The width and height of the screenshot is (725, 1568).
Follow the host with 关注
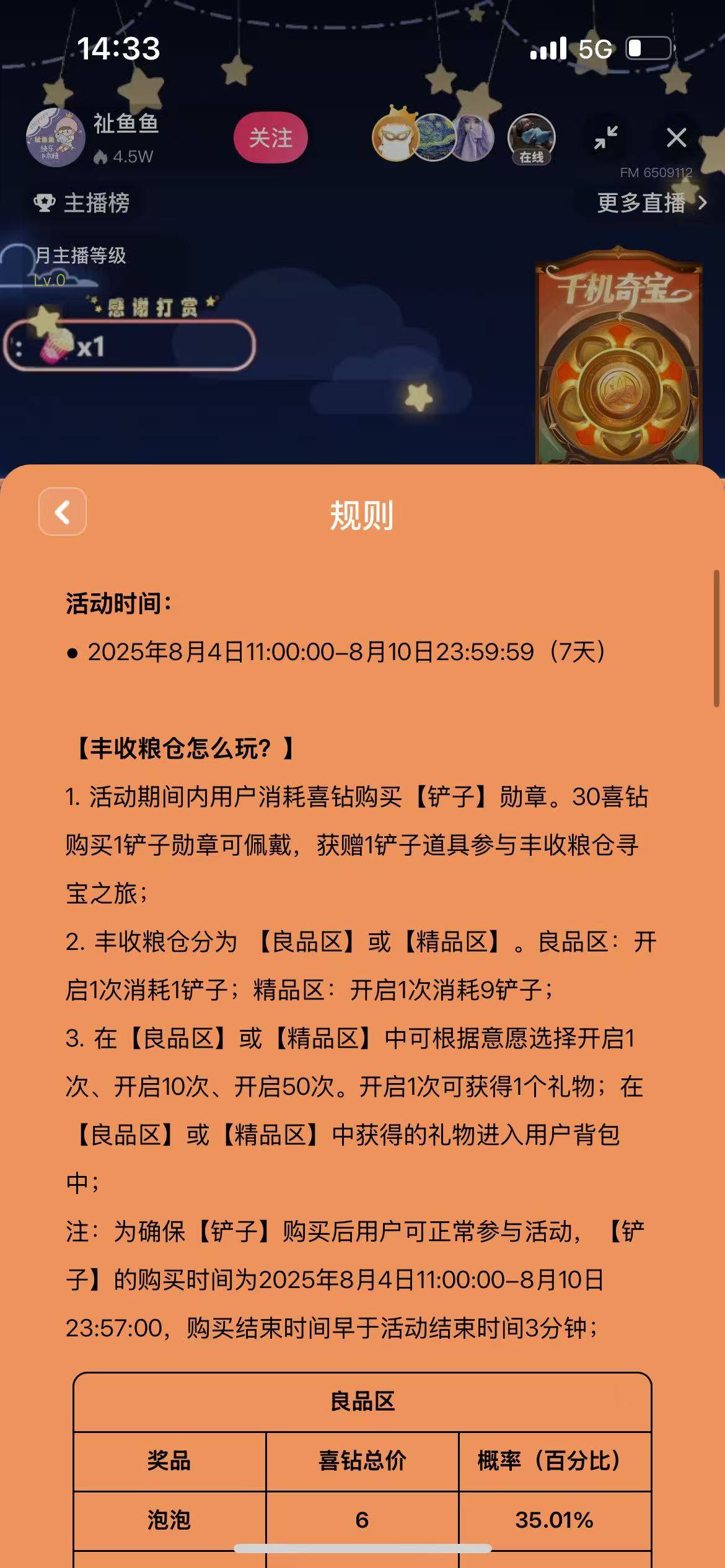pyautogui.click(x=270, y=137)
